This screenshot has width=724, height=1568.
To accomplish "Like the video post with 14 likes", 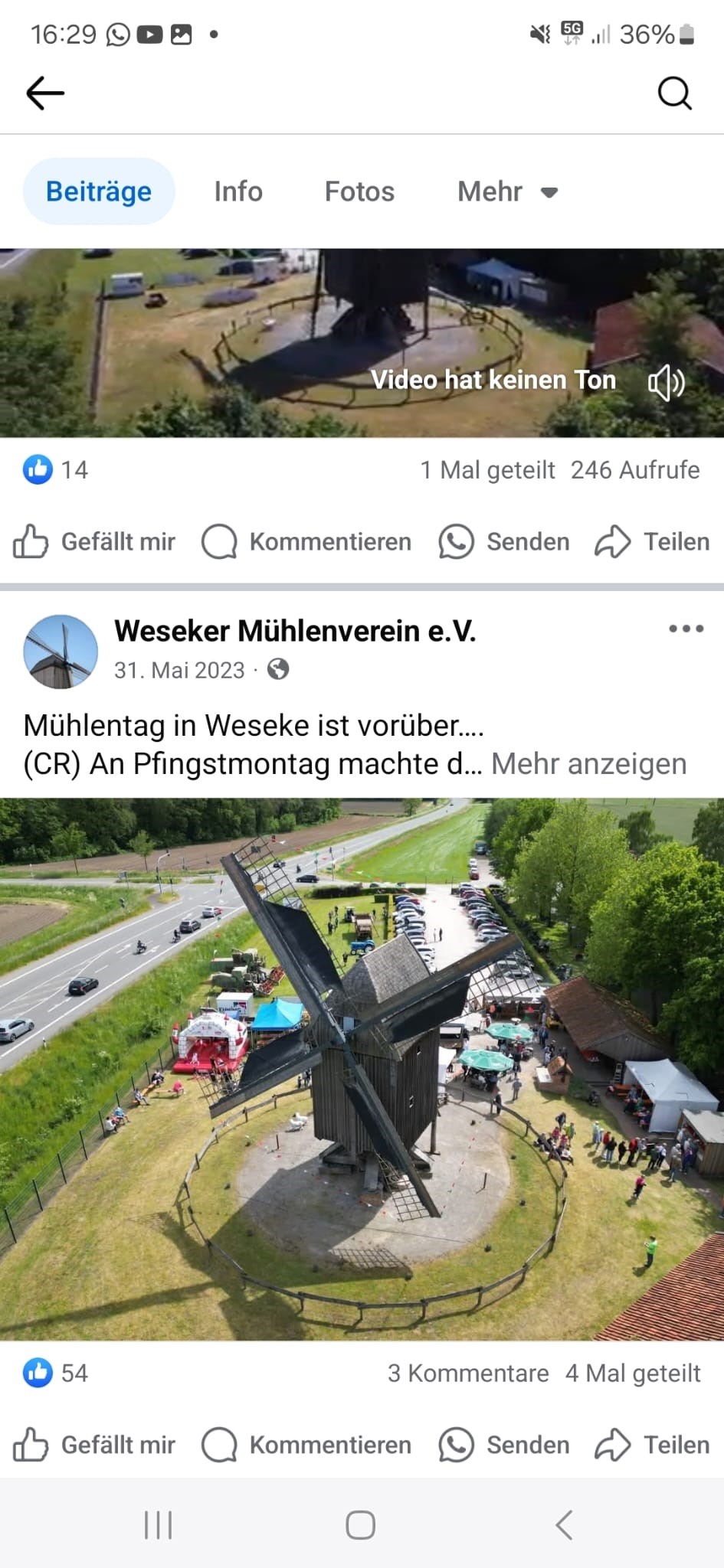I will click(x=94, y=542).
